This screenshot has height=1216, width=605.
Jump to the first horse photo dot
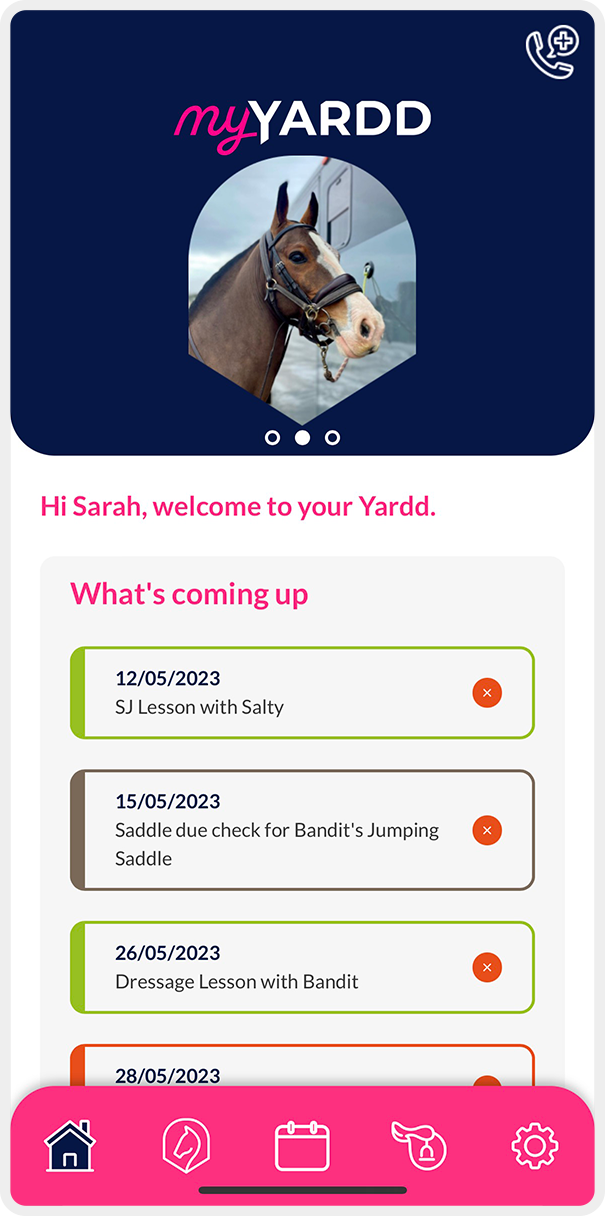pyautogui.click(x=272, y=438)
